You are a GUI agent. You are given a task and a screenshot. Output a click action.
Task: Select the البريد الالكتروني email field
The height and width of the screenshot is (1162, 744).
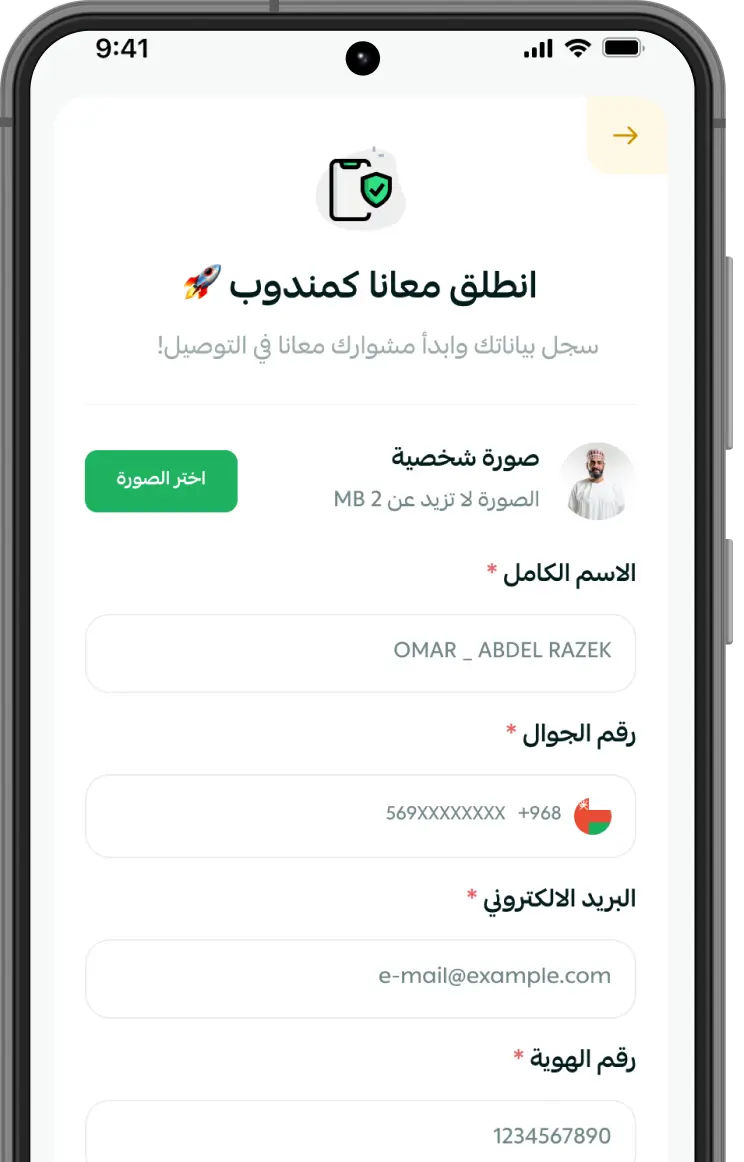360,978
